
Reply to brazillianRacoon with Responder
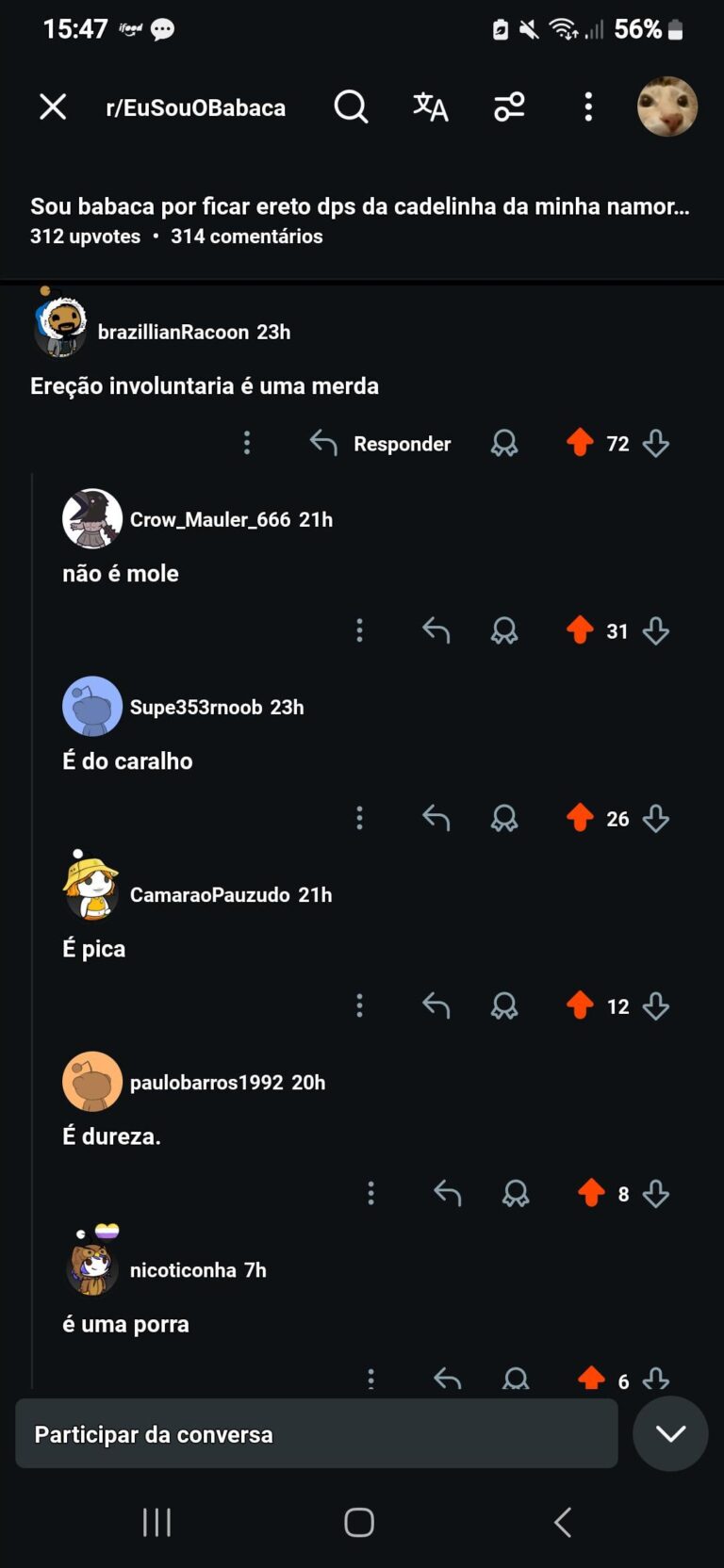(381, 443)
